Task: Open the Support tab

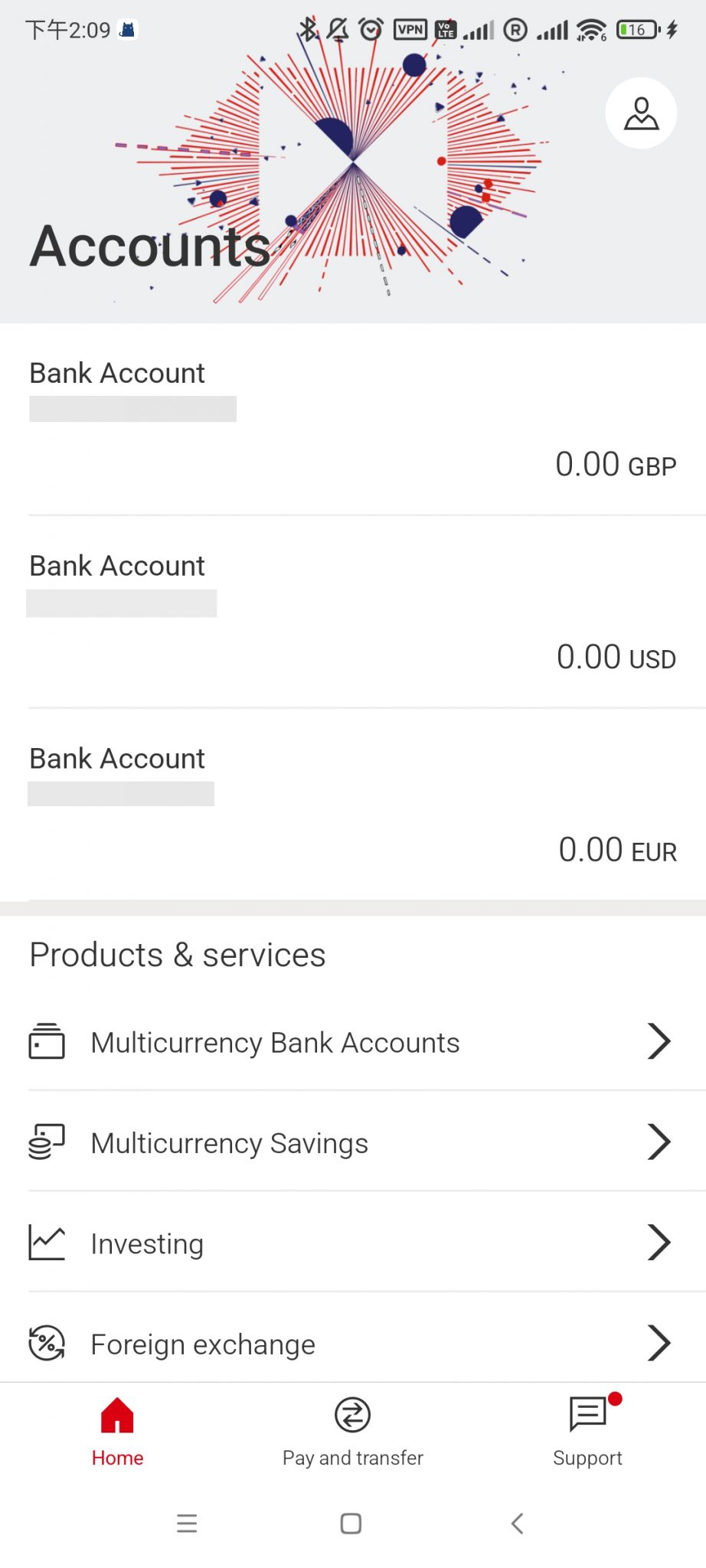Action: tap(588, 1432)
